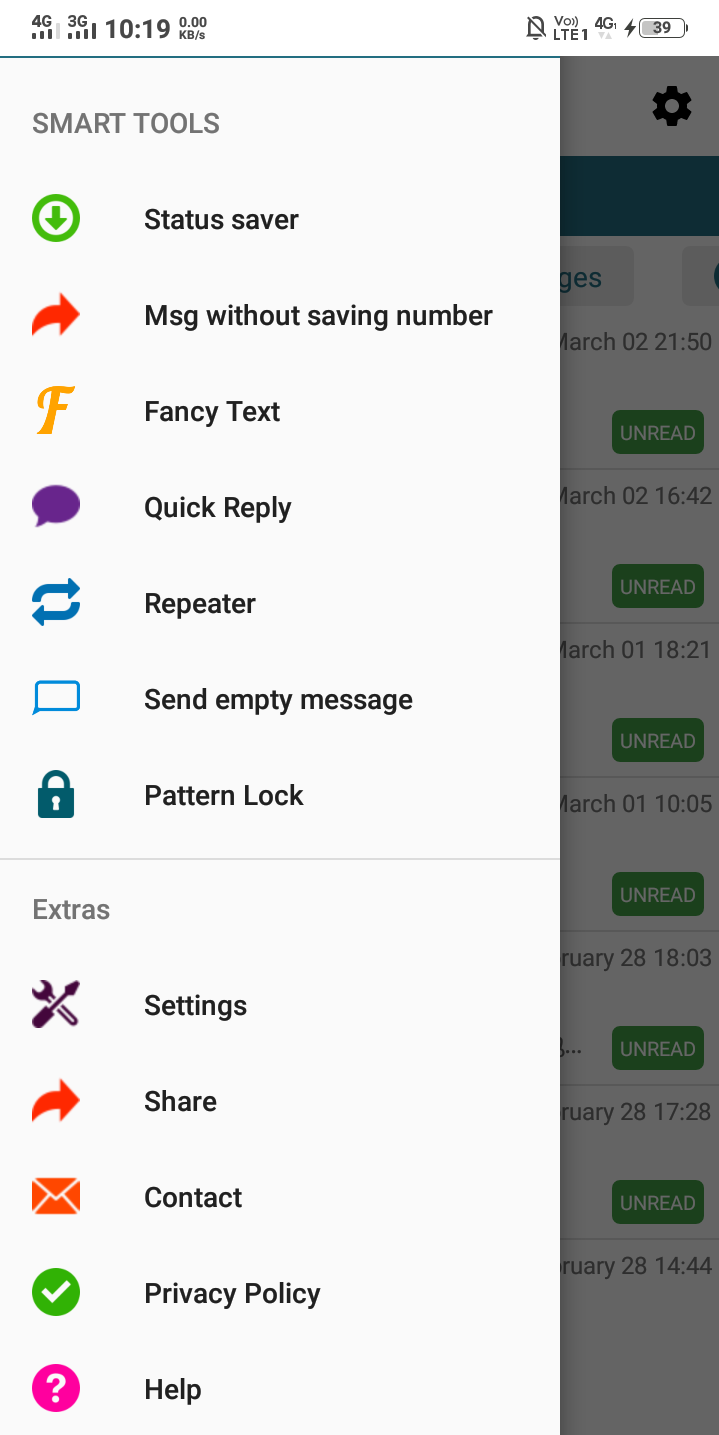Tap the gear icon behind the drawer
Viewport: 719px width, 1435px height.
(672, 106)
